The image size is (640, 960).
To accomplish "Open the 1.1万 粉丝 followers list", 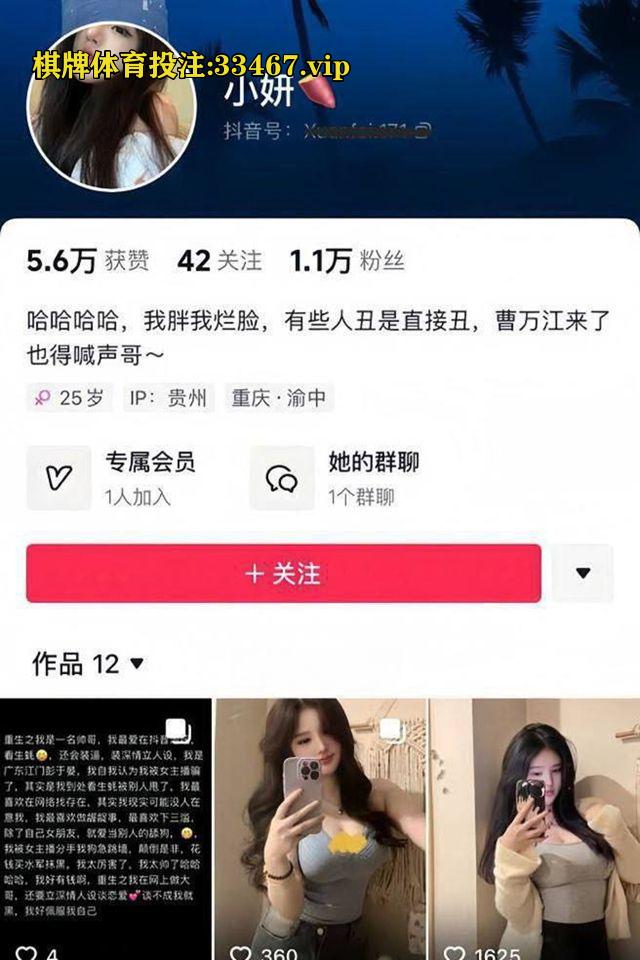I will click(x=347, y=262).
